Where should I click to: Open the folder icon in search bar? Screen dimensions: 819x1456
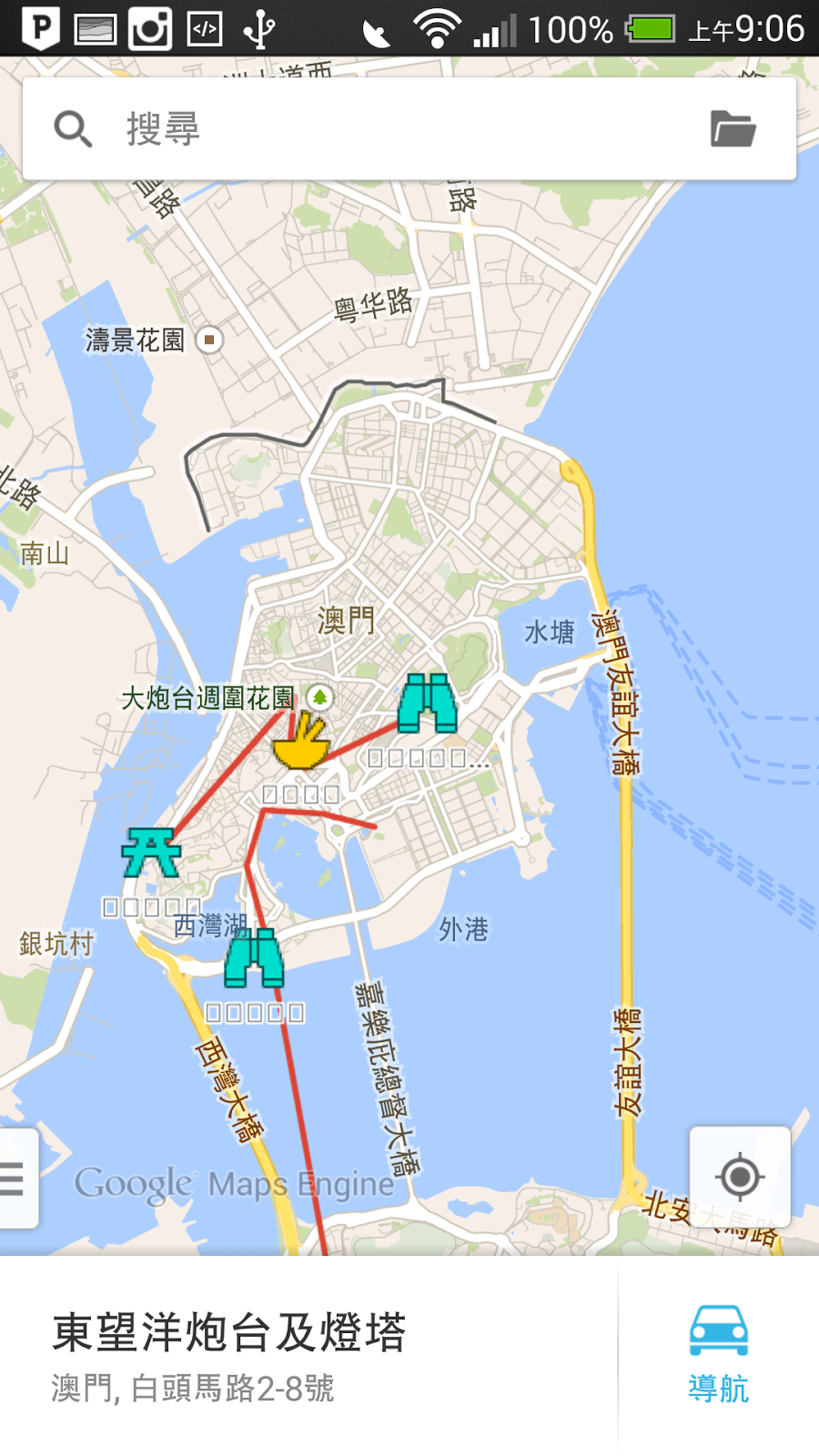733,128
